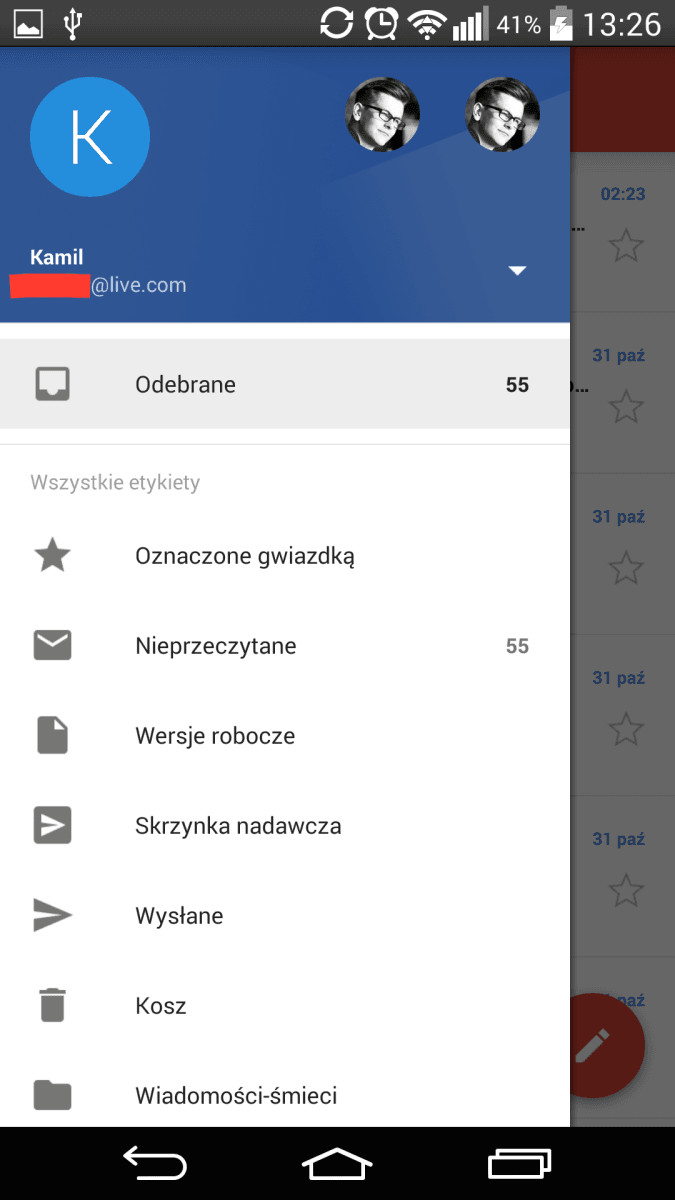Open Skrzynka nadawcza outbox

point(285,826)
